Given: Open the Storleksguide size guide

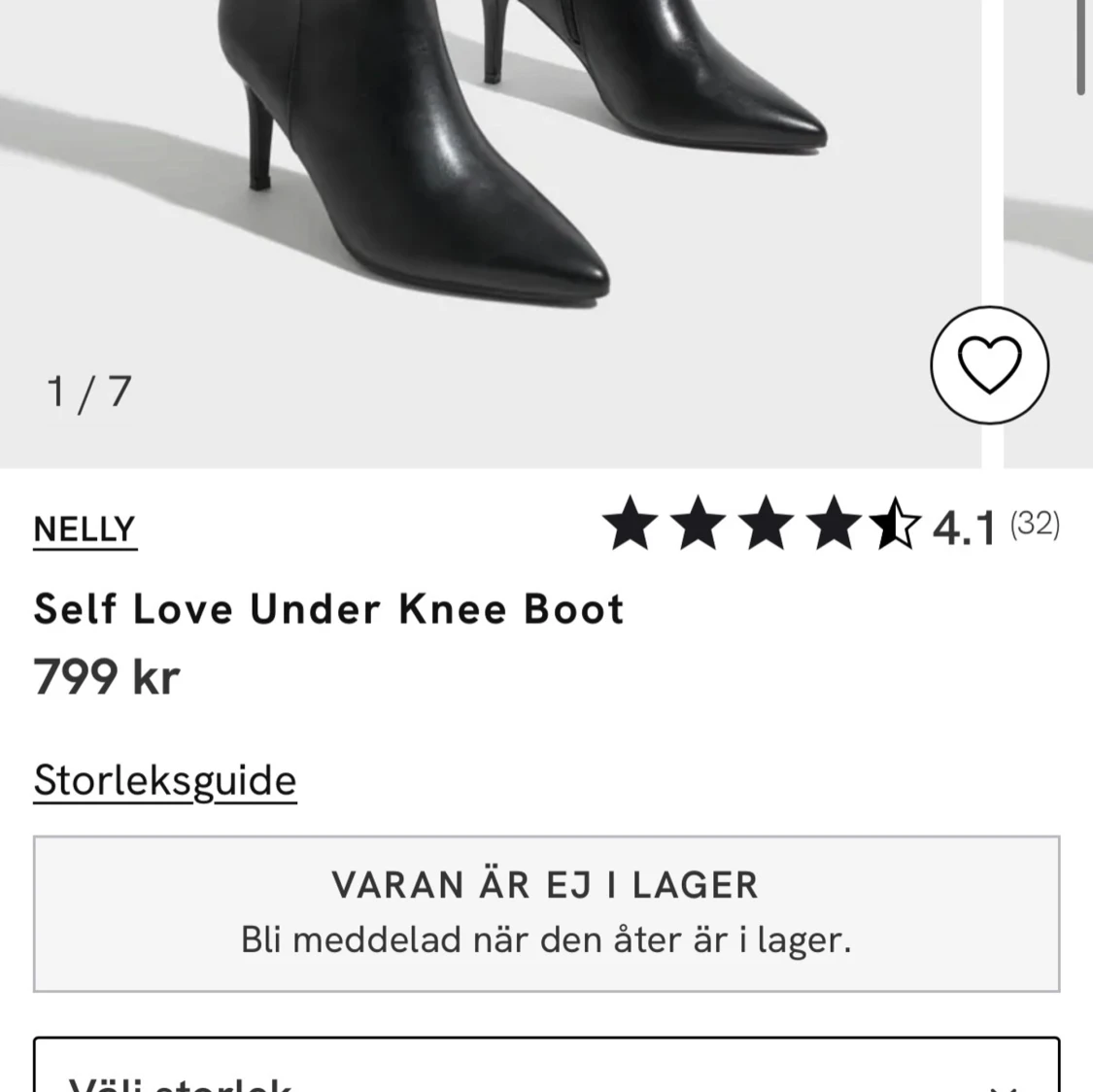Looking at the screenshot, I should point(165,780).
